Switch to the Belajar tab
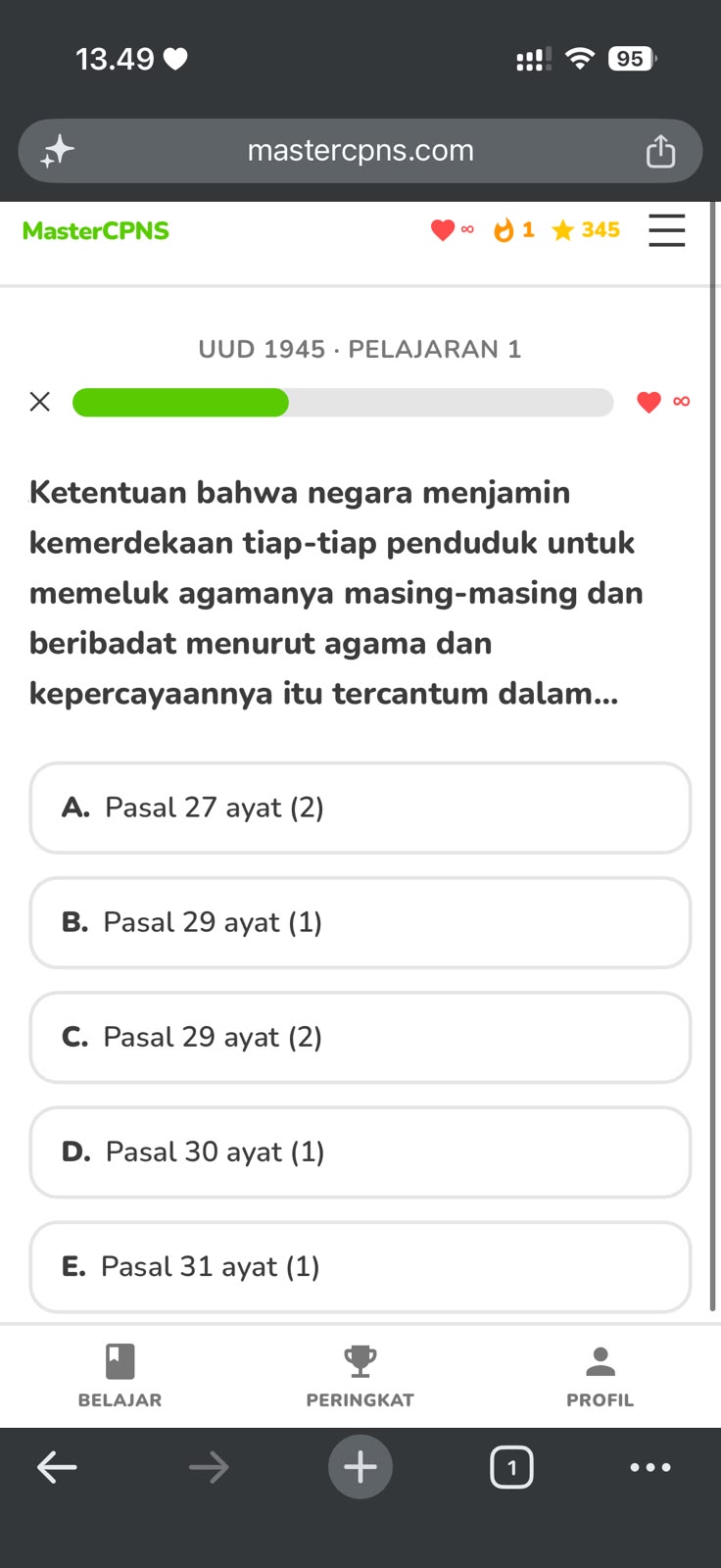721x1568 pixels. pos(120,1376)
